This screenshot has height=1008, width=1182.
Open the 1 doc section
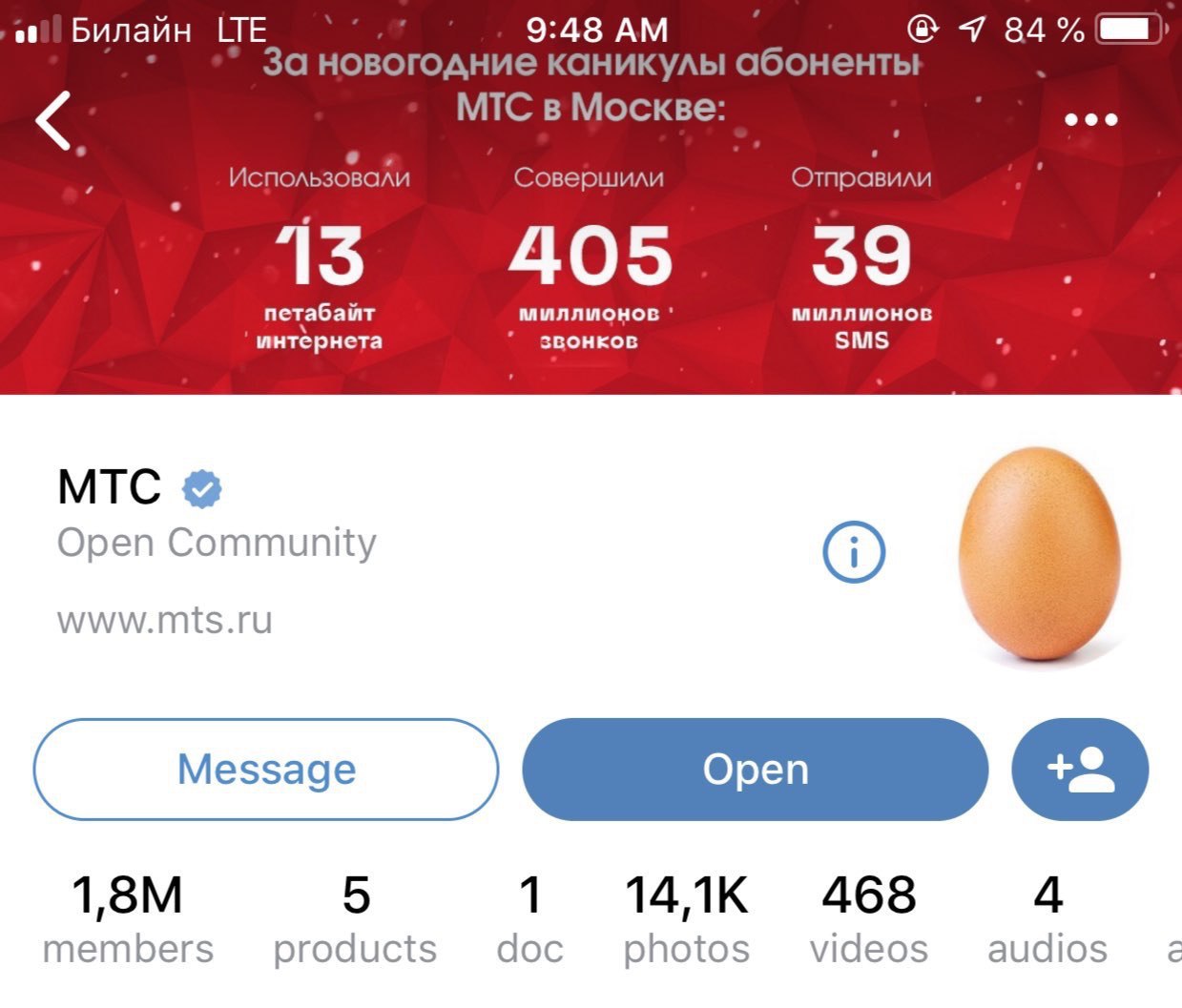pos(530,919)
